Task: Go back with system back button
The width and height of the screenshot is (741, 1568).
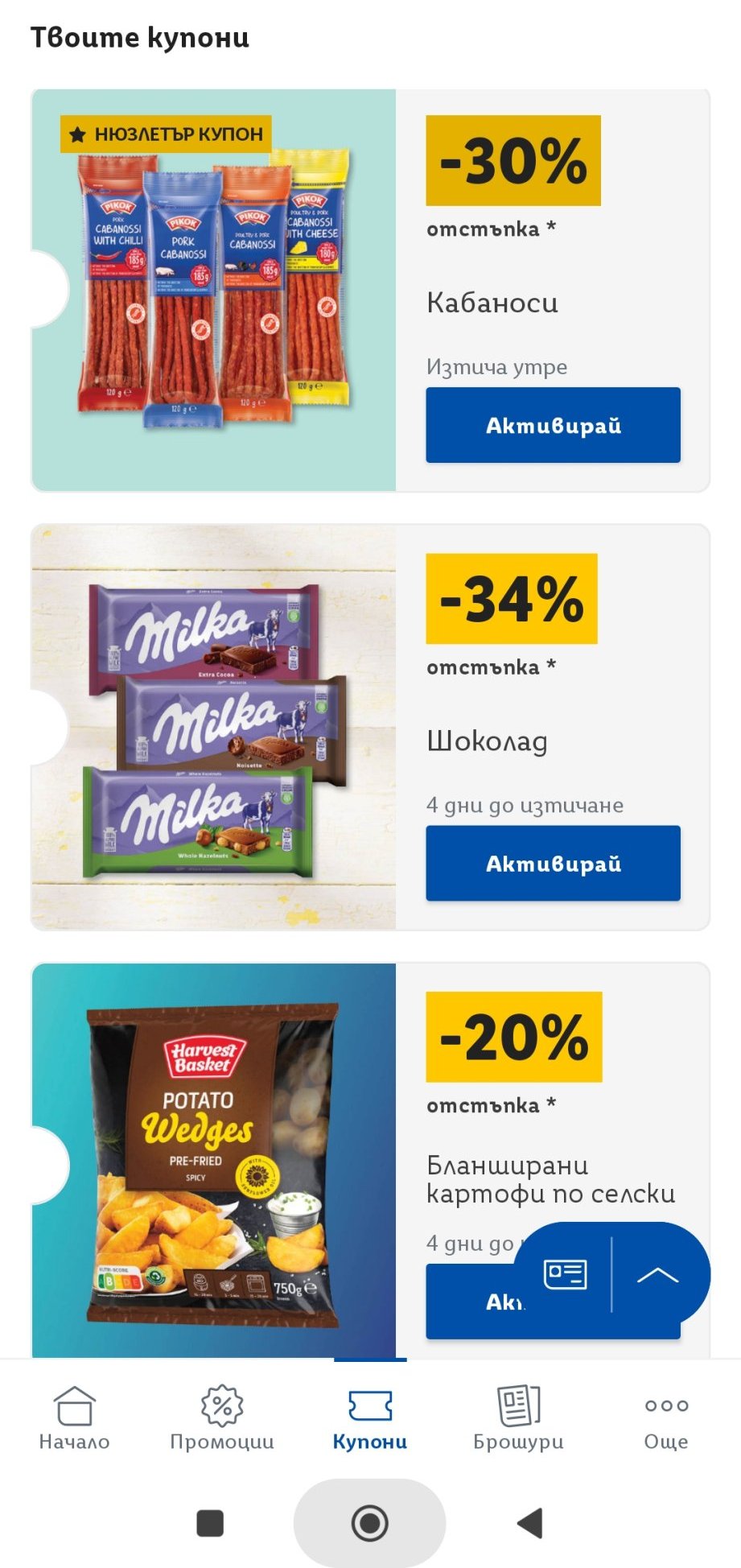Action: tap(529, 1523)
